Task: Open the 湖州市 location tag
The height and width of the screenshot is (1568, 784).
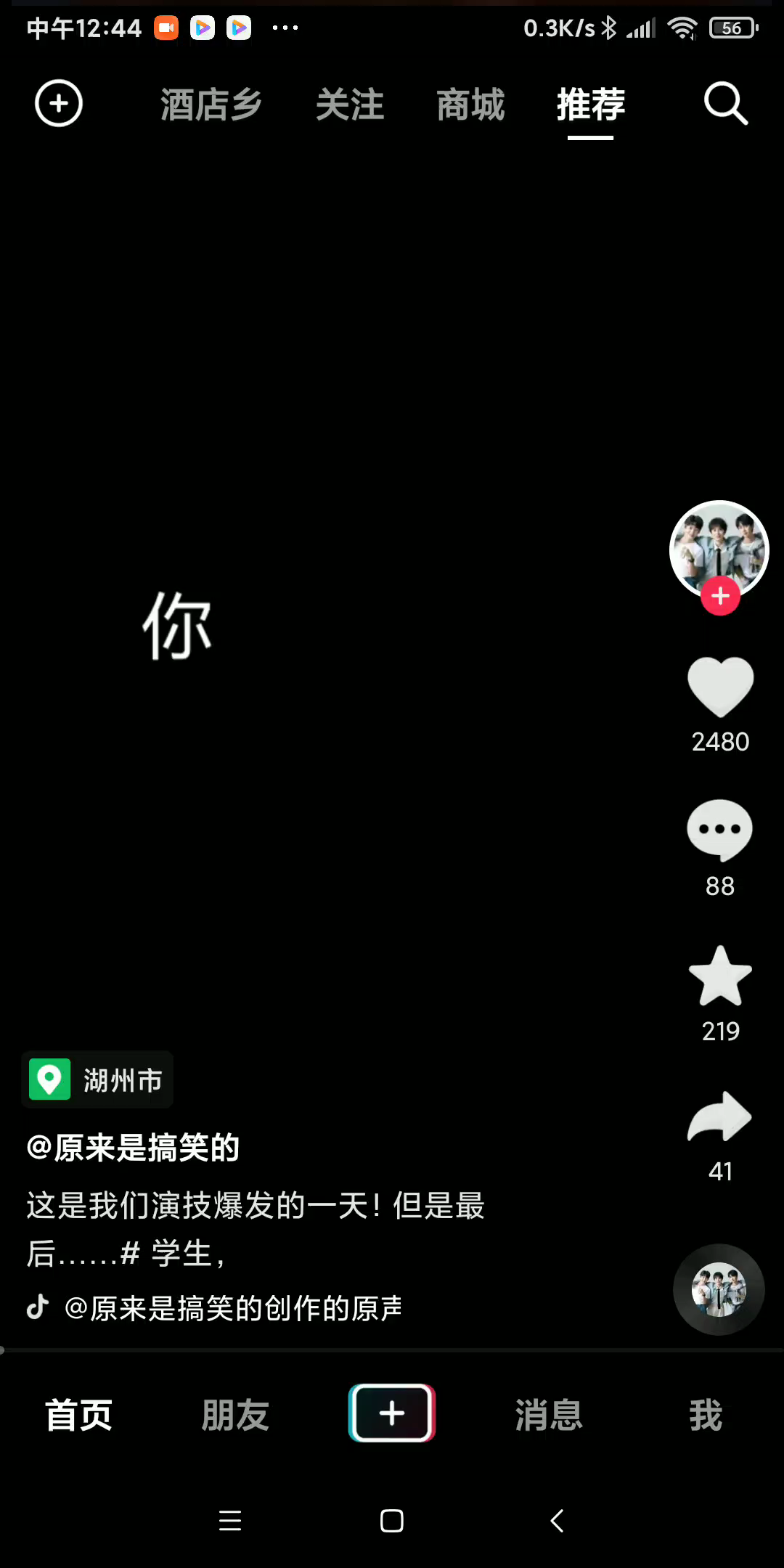Action: [x=98, y=1080]
